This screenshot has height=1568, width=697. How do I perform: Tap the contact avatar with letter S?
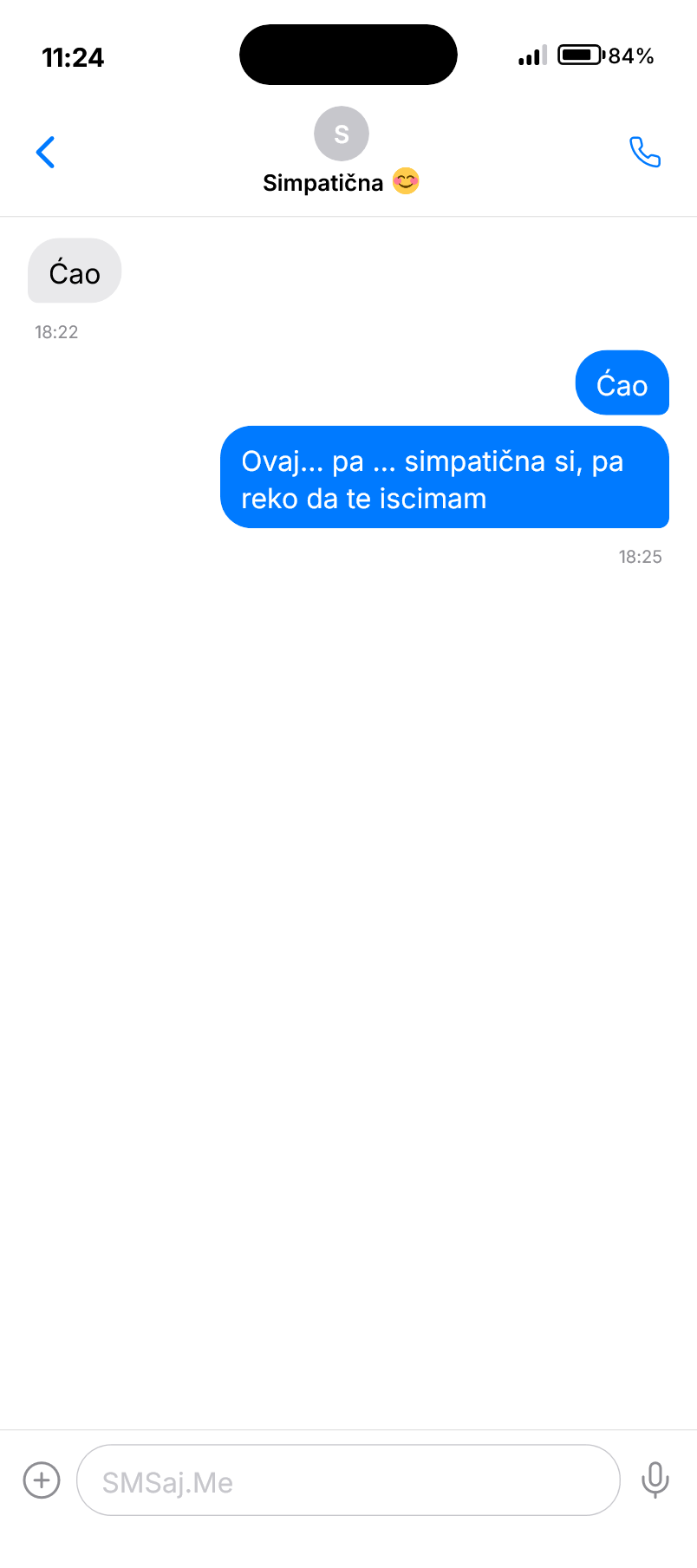coord(341,134)
